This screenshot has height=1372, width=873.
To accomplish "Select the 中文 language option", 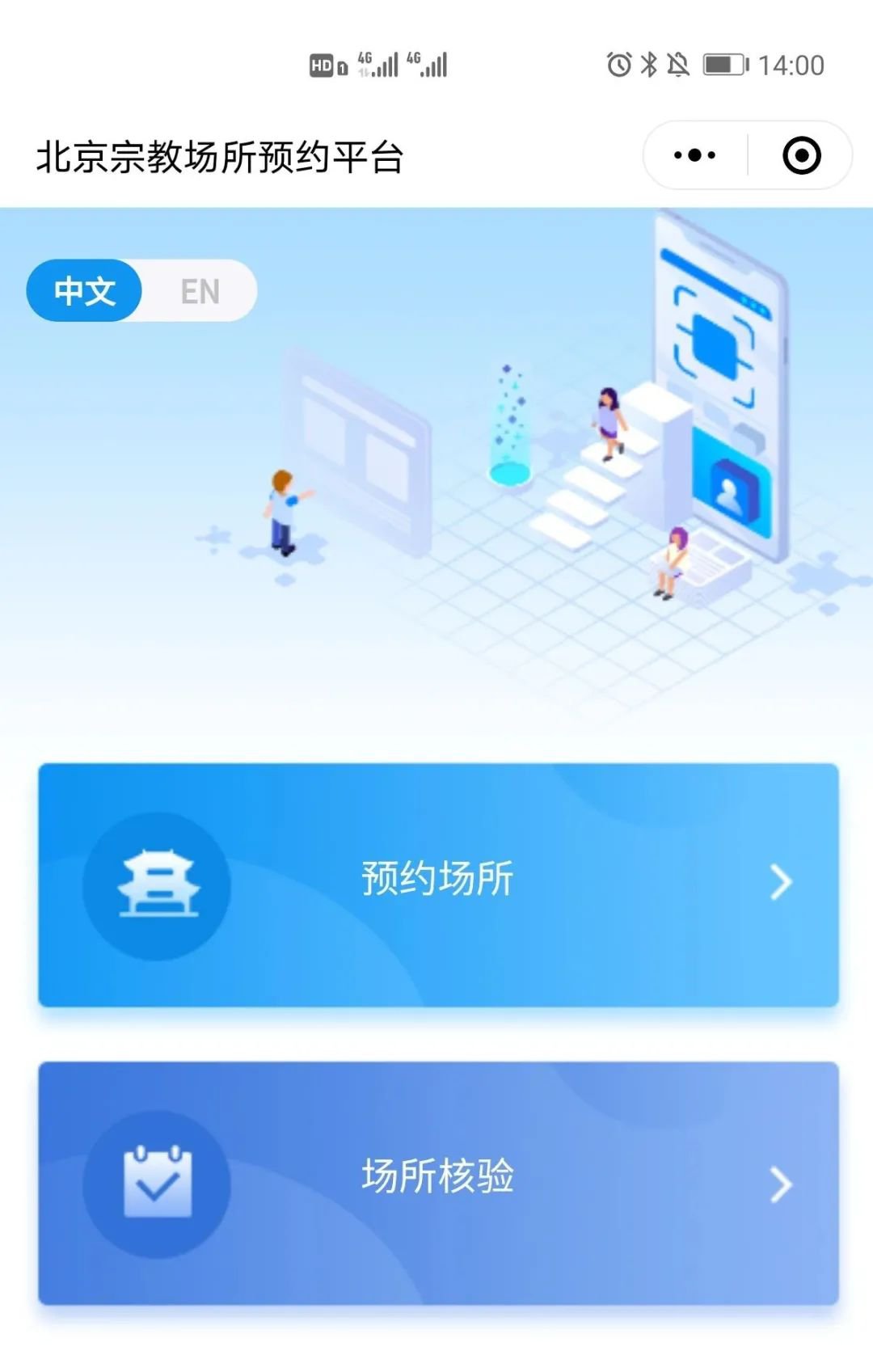I will 85,291.
